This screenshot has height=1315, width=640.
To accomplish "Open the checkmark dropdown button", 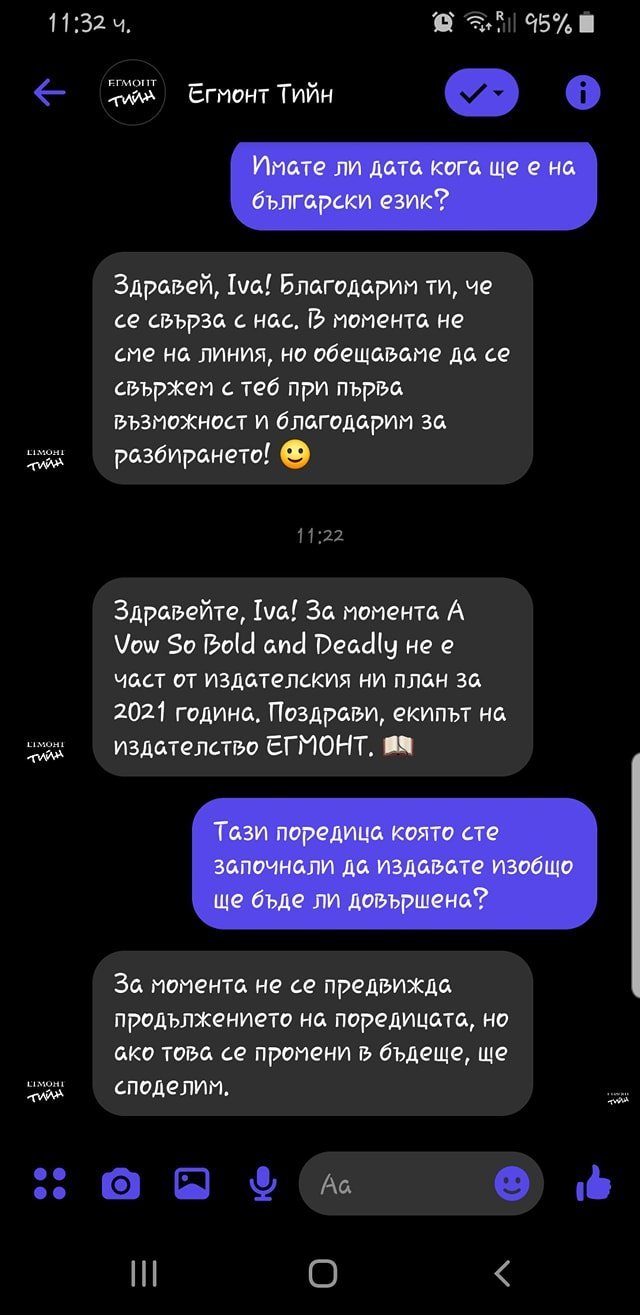I will (482, 94).
